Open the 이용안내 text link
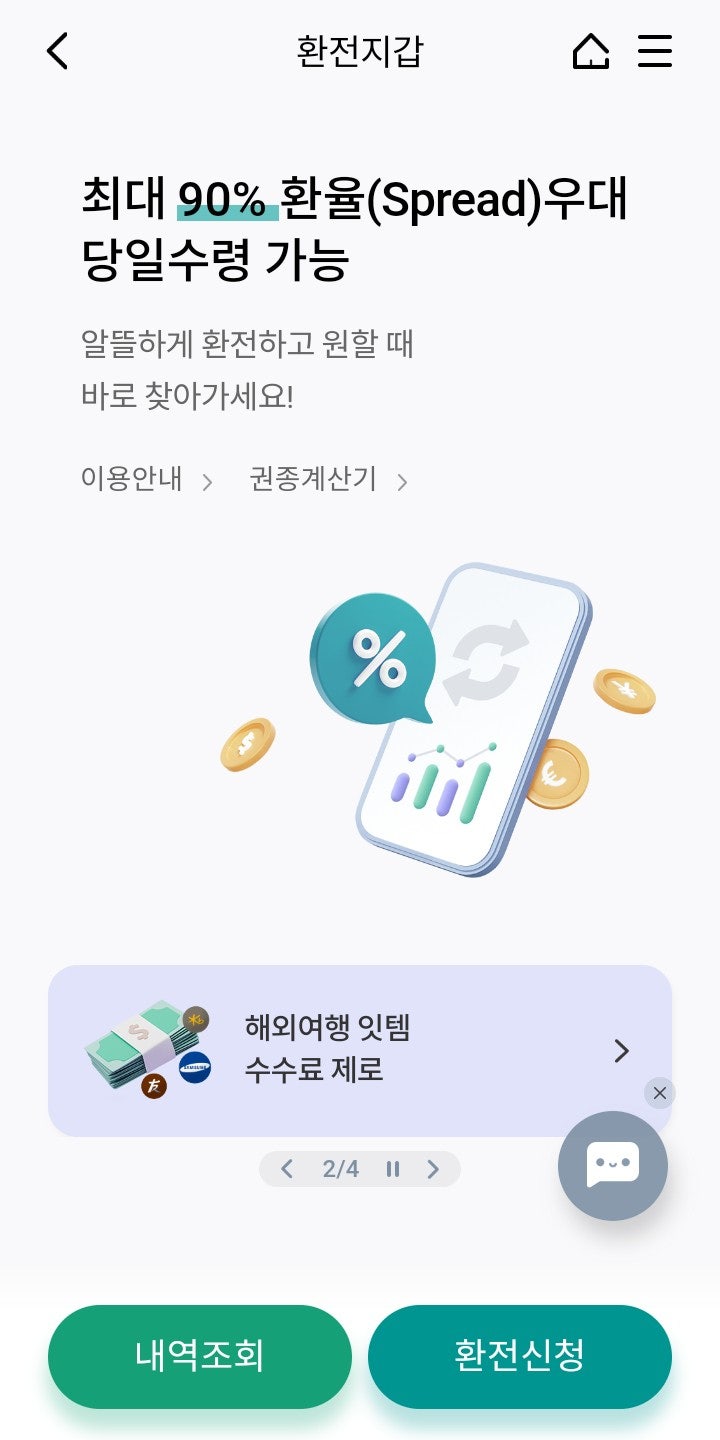The width and height of the screenshot is (720, 1440). pos(129,479)
